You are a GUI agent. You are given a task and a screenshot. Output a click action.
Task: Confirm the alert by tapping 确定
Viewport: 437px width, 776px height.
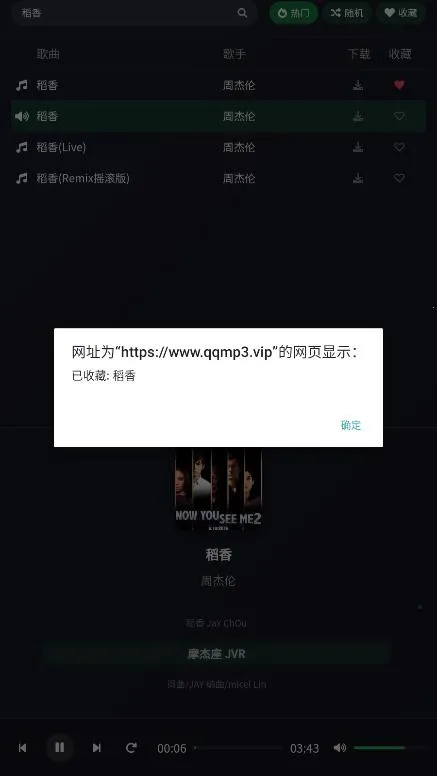click(351, 425)
